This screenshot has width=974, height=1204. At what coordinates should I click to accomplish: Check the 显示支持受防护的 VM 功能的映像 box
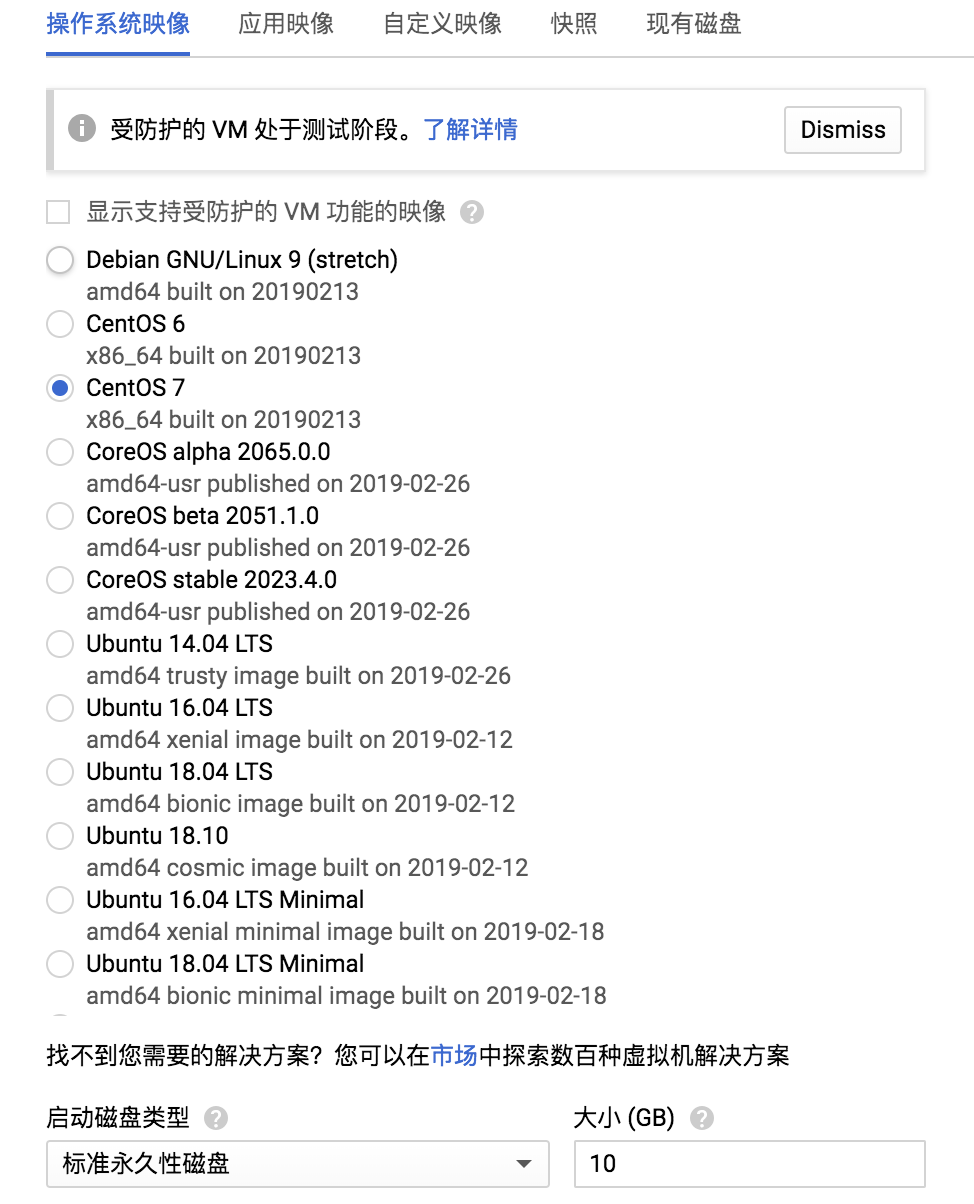pyautogui.click(x=59, y=212)
